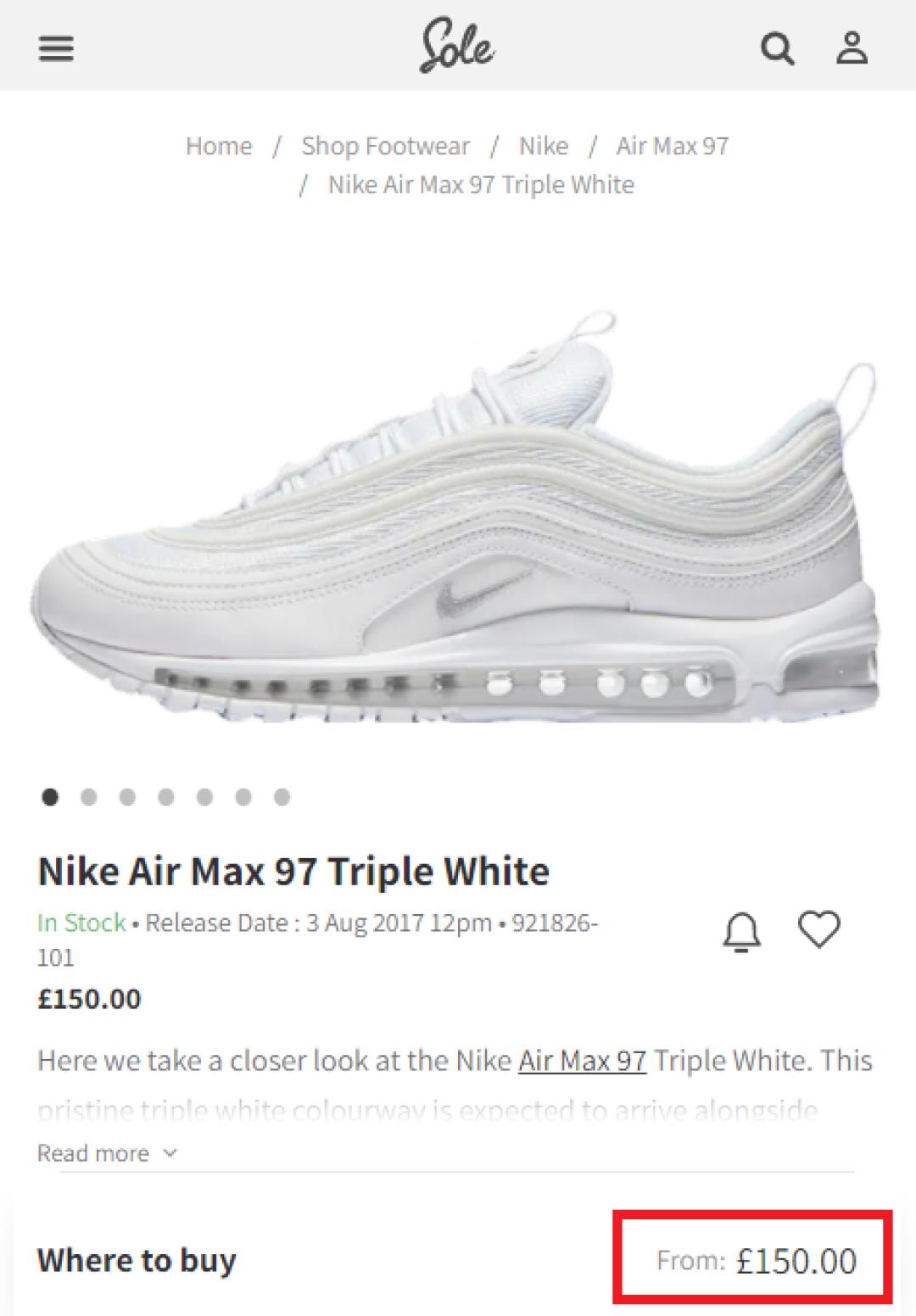Open the user account icon
Image resolution: width=916 pixels, height=1316 pixels.
852,48
